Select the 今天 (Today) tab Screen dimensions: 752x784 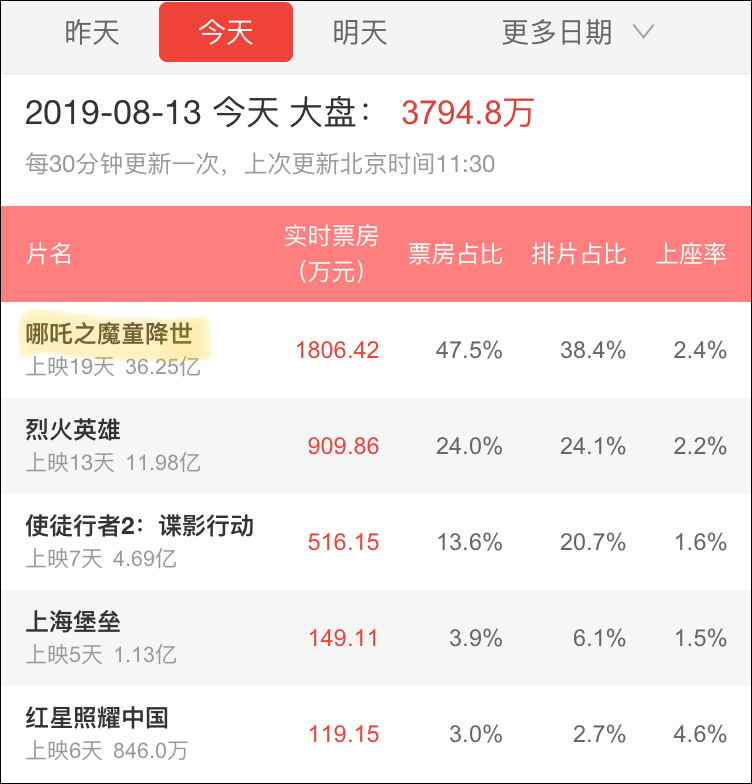tap(225, 32)
